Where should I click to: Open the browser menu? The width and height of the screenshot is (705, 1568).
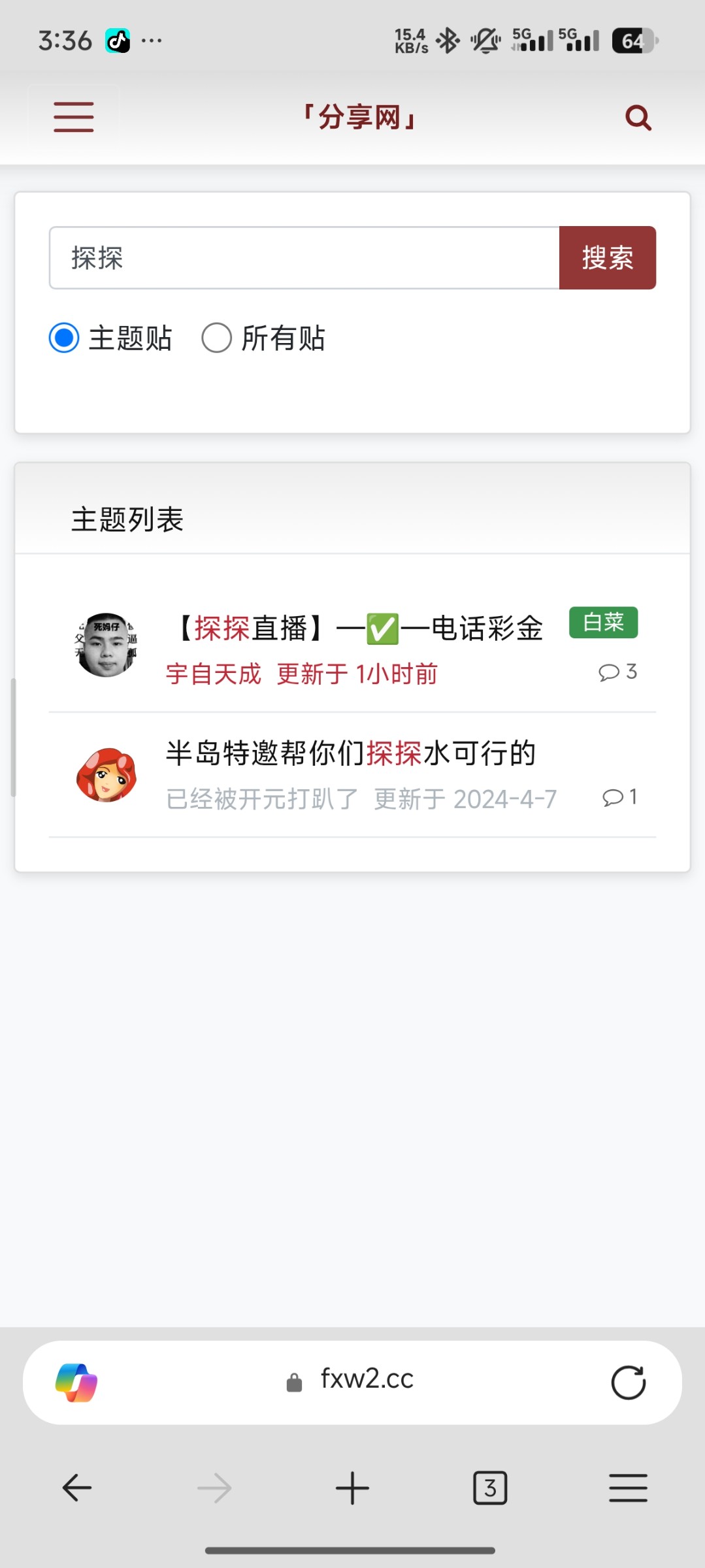coord(628,1488)
